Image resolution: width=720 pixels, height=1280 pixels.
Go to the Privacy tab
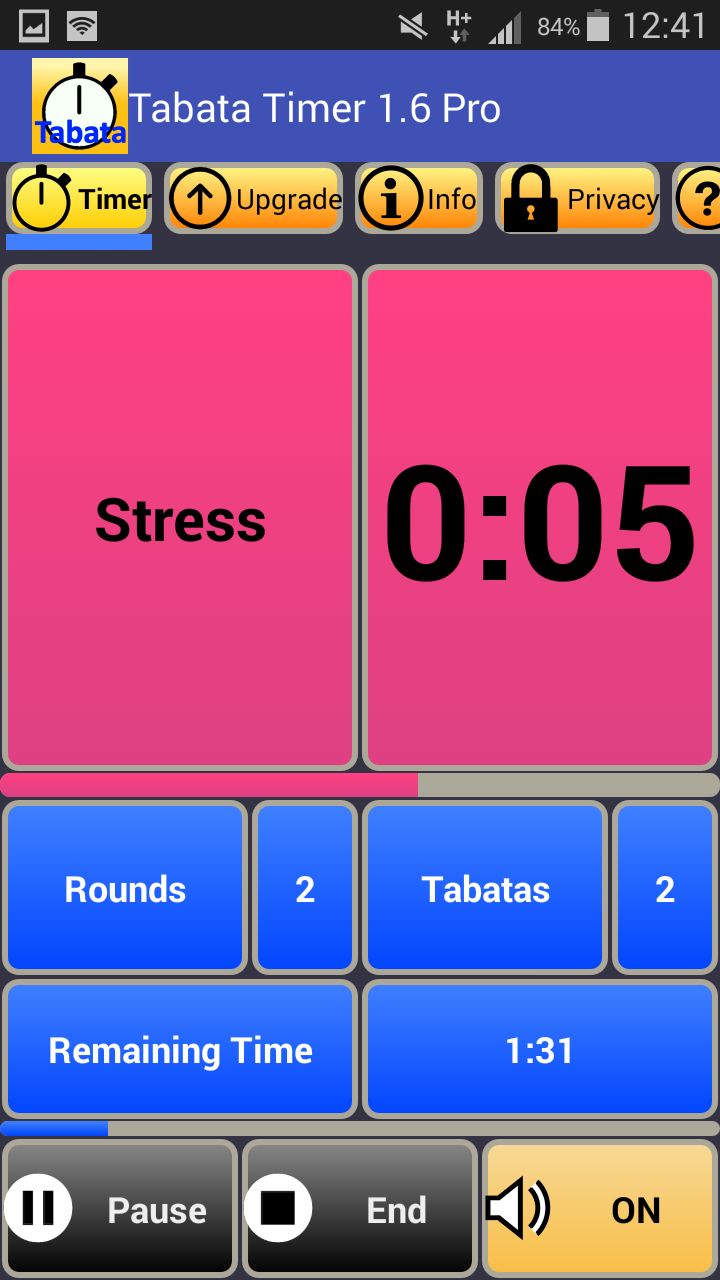578,199
